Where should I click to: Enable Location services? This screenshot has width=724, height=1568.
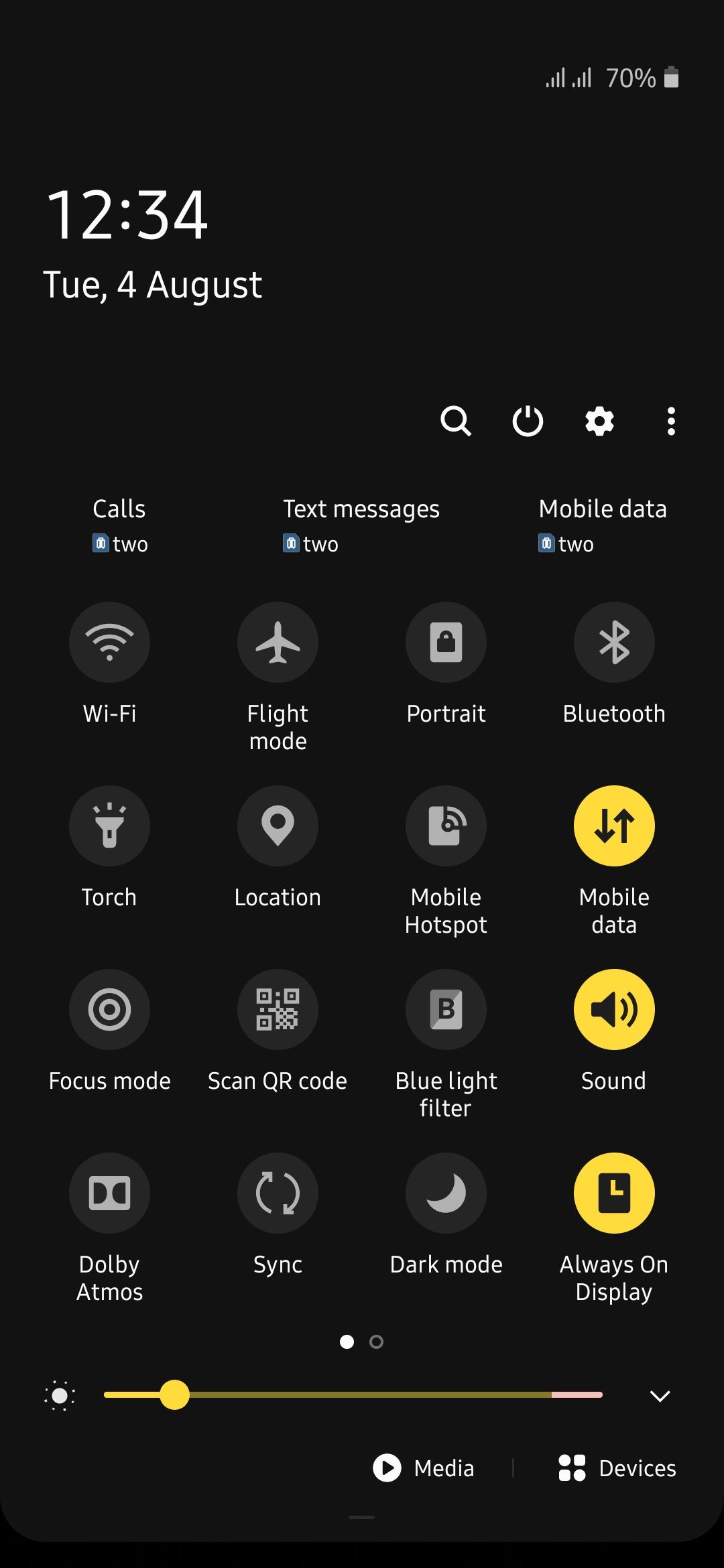[x=278, y=826]
